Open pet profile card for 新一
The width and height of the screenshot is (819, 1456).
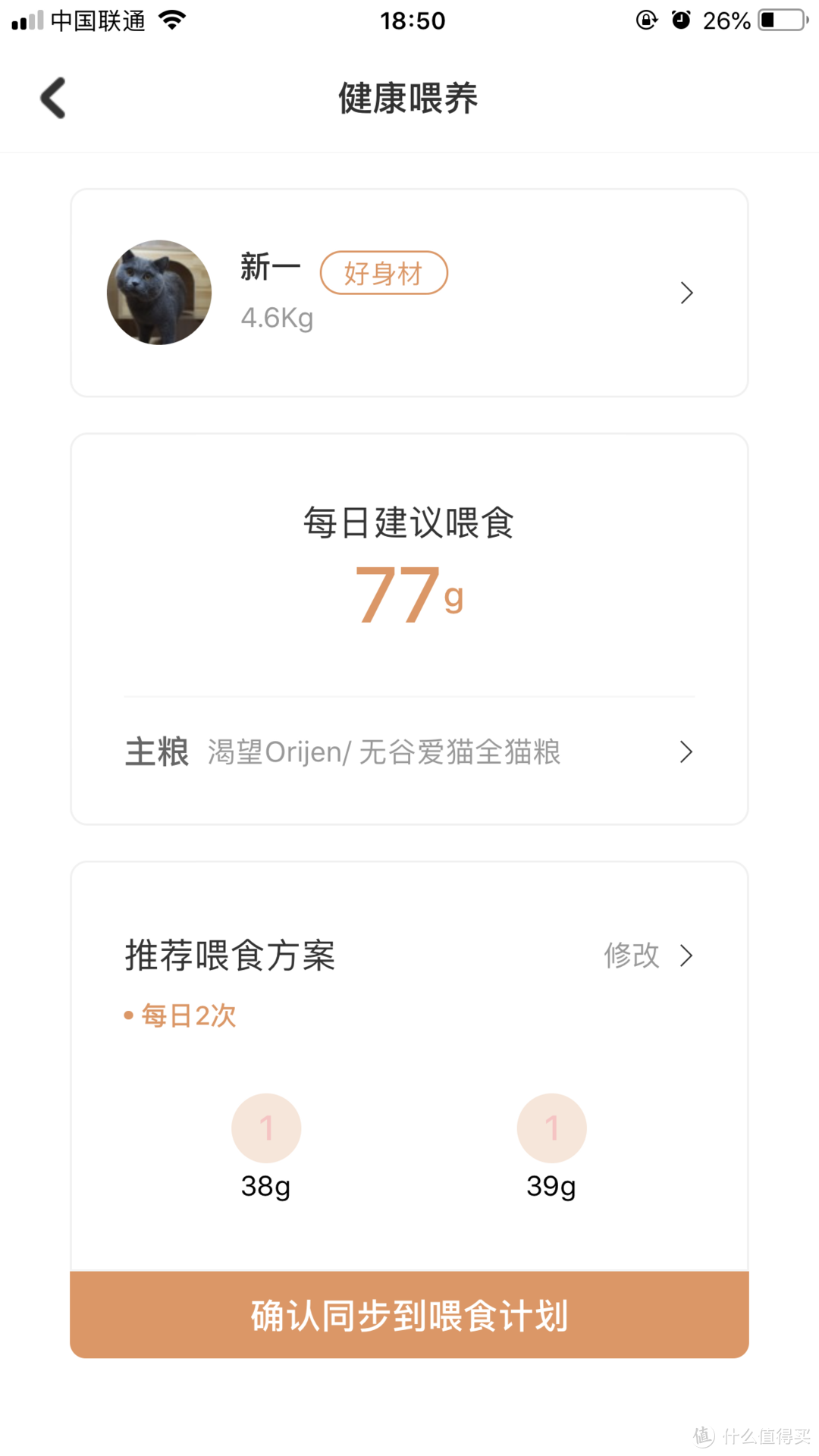409,293
